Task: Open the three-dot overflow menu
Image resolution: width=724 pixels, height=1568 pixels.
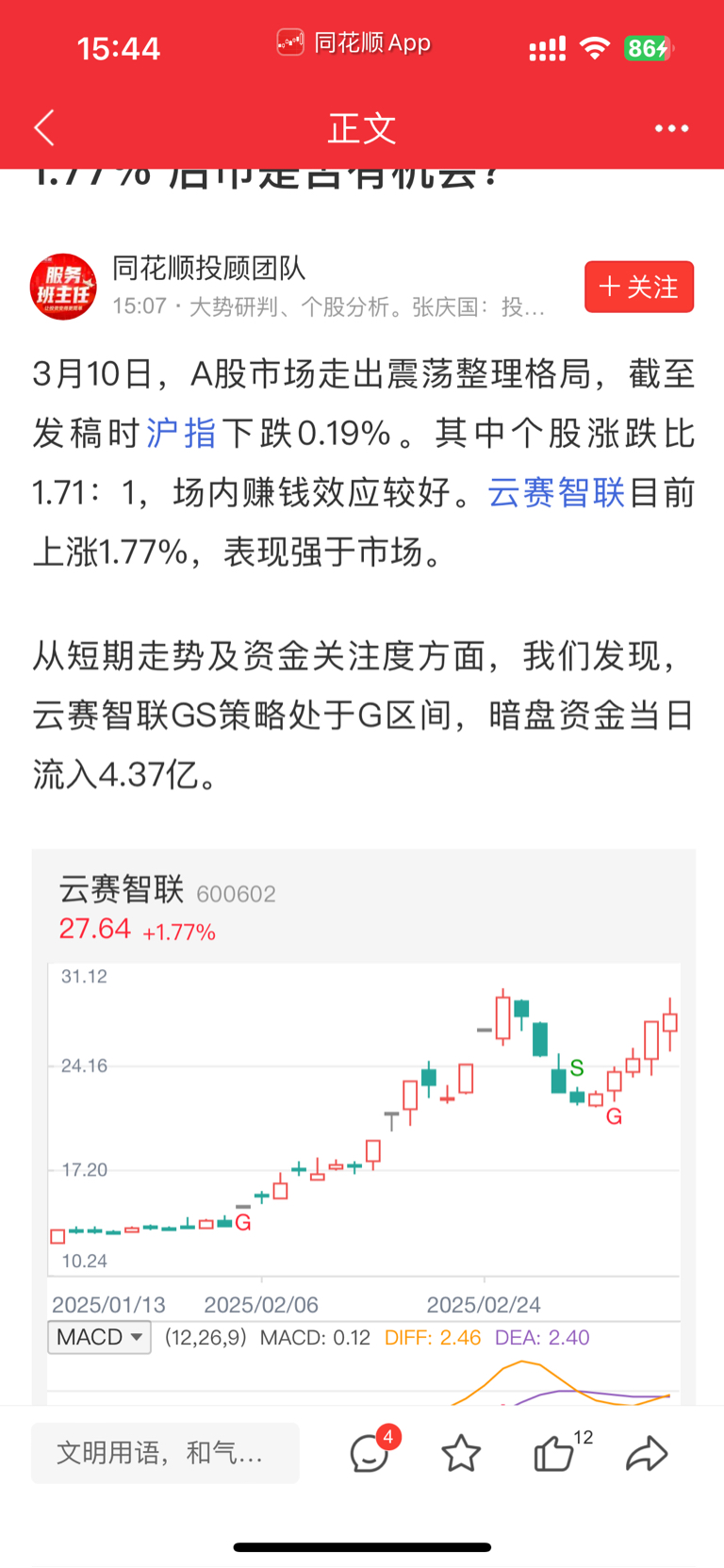Action: coord(671,128)
